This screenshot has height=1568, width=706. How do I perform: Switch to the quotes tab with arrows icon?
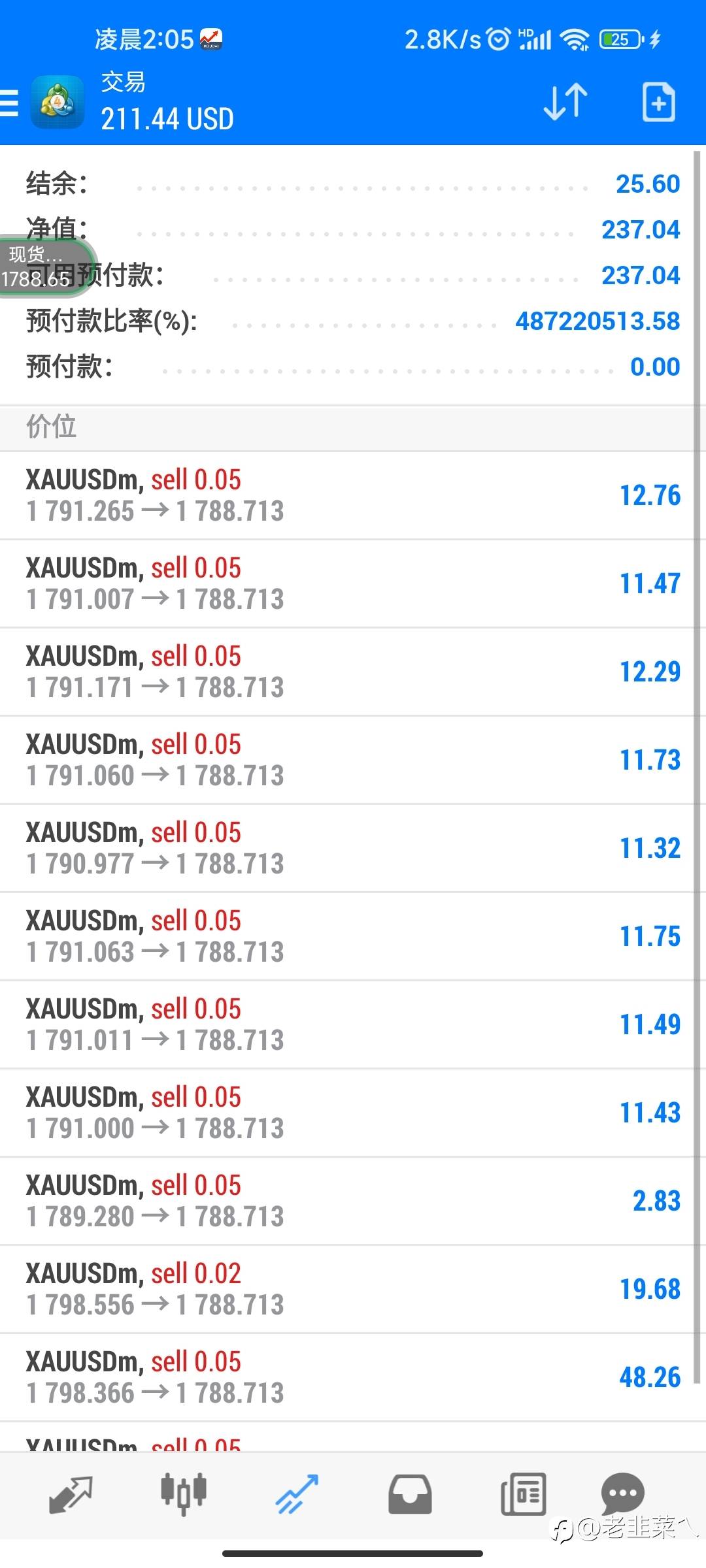(71, 1494)
